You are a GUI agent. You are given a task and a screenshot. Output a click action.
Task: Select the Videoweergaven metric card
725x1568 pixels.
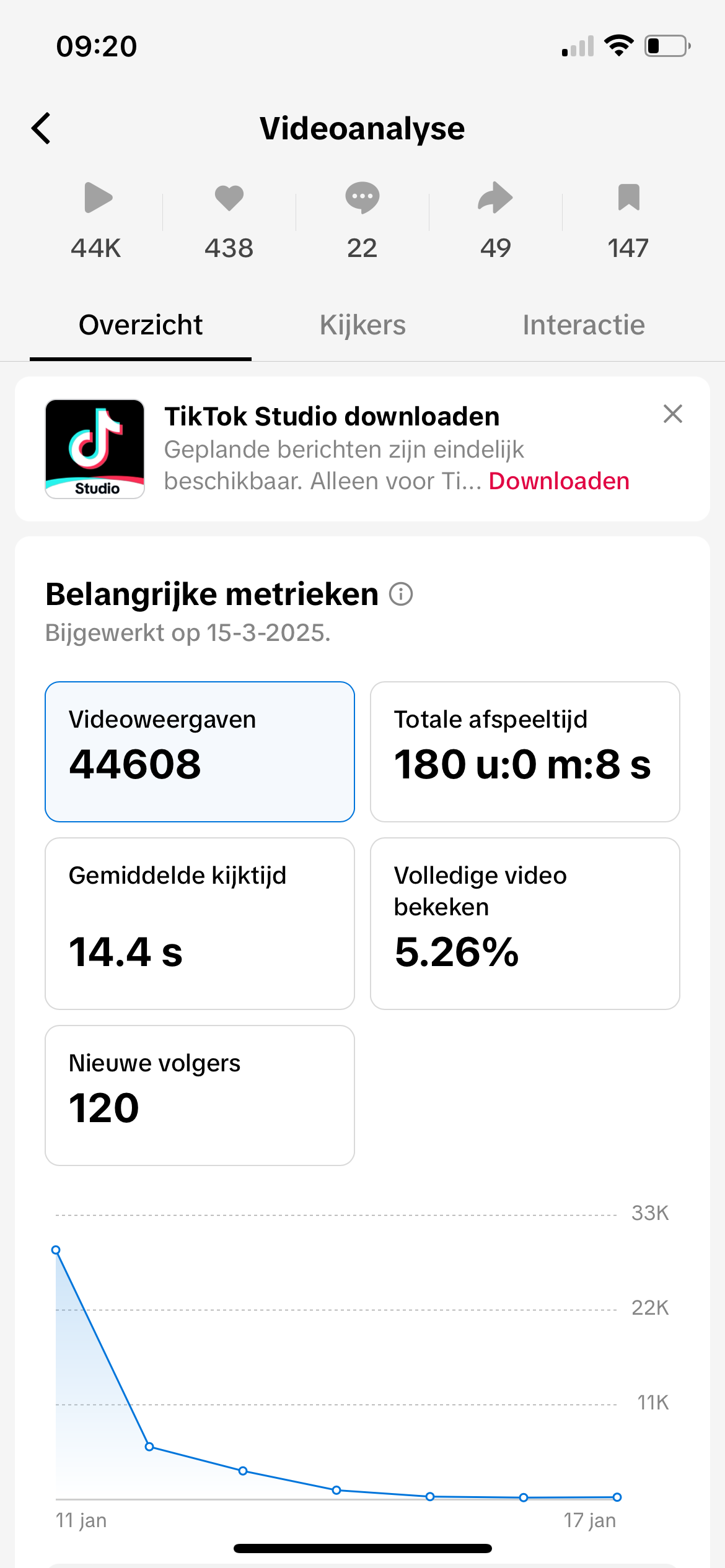click(x=200, y=751)
